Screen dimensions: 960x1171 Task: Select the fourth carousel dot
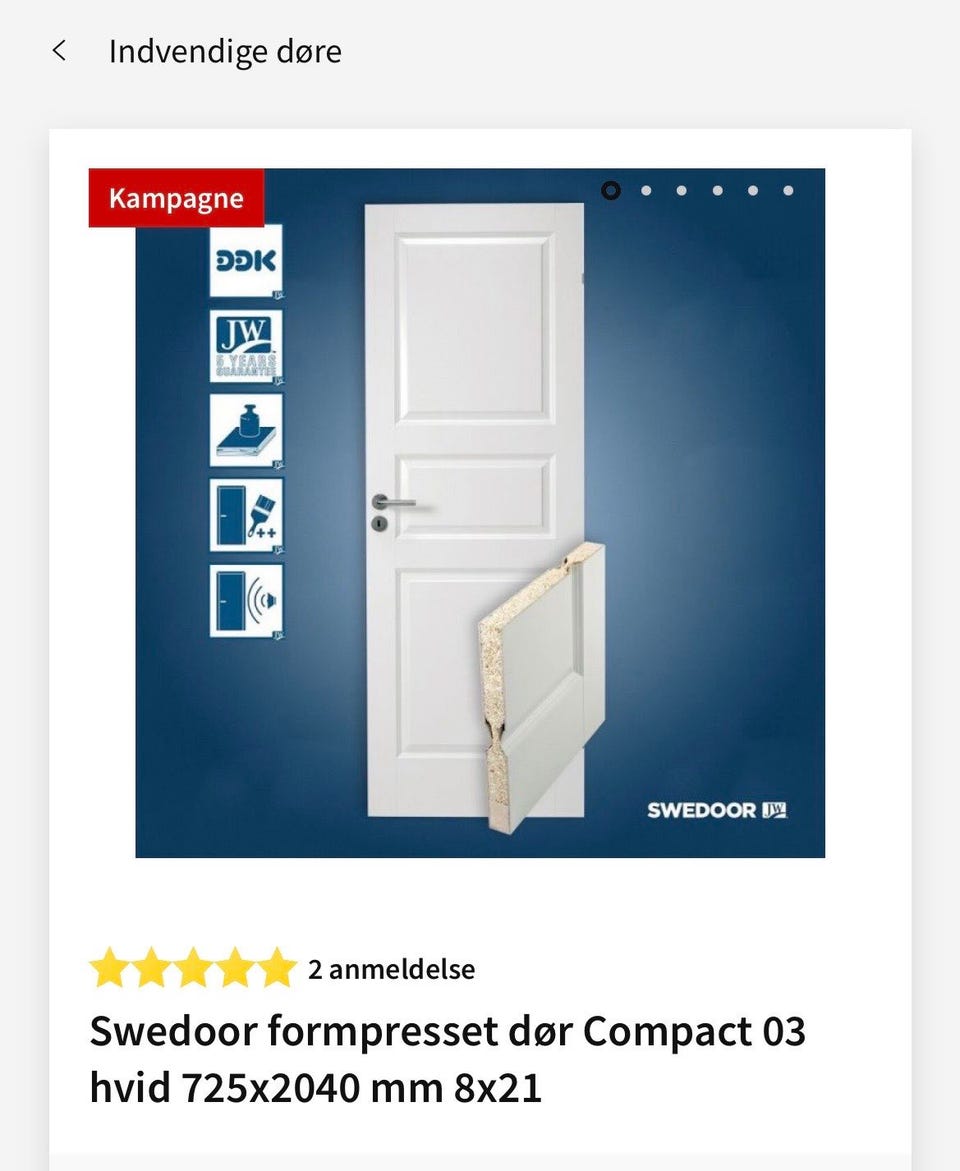tap(717, 190)
